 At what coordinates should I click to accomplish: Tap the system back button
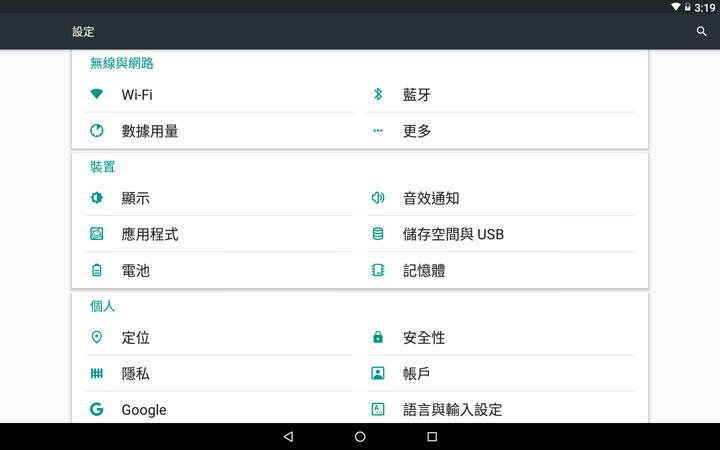(288, 437)
